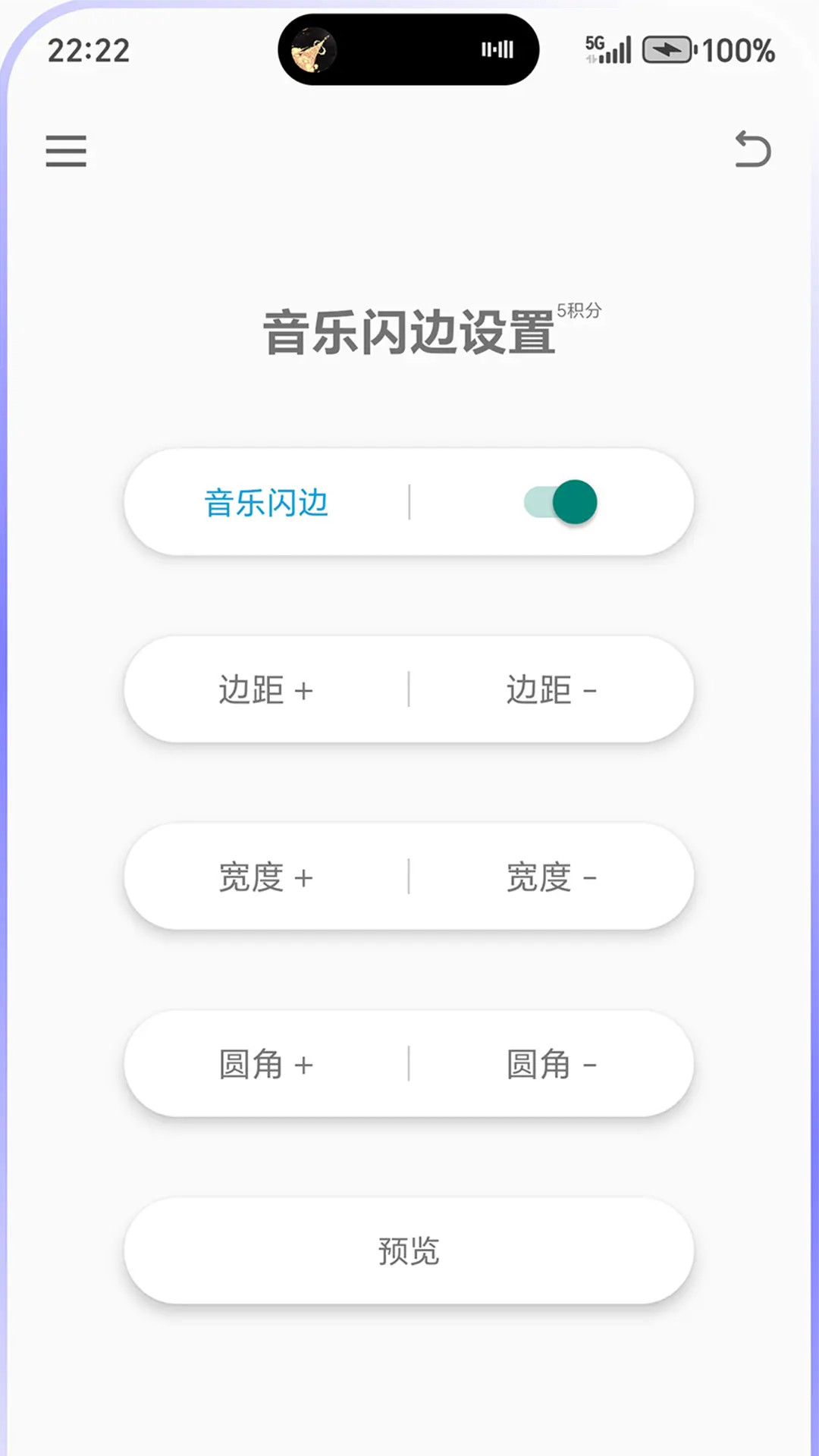Image resolution: width=819 pixels, height=1456 pixels.
Task: Click the 5G signal strength icon
Action: (607, 49)
